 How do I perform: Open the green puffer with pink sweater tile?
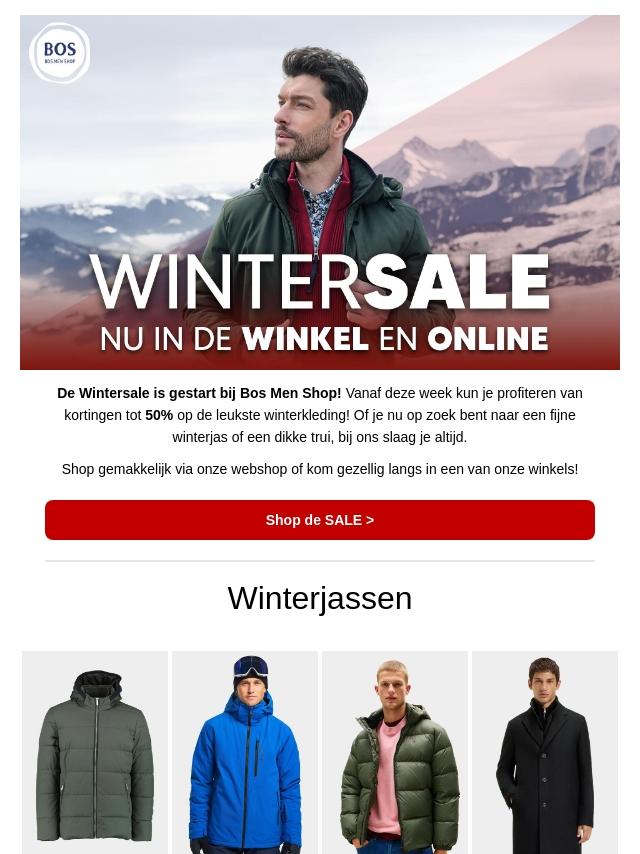pyautogui.click(x=395, y=752)
